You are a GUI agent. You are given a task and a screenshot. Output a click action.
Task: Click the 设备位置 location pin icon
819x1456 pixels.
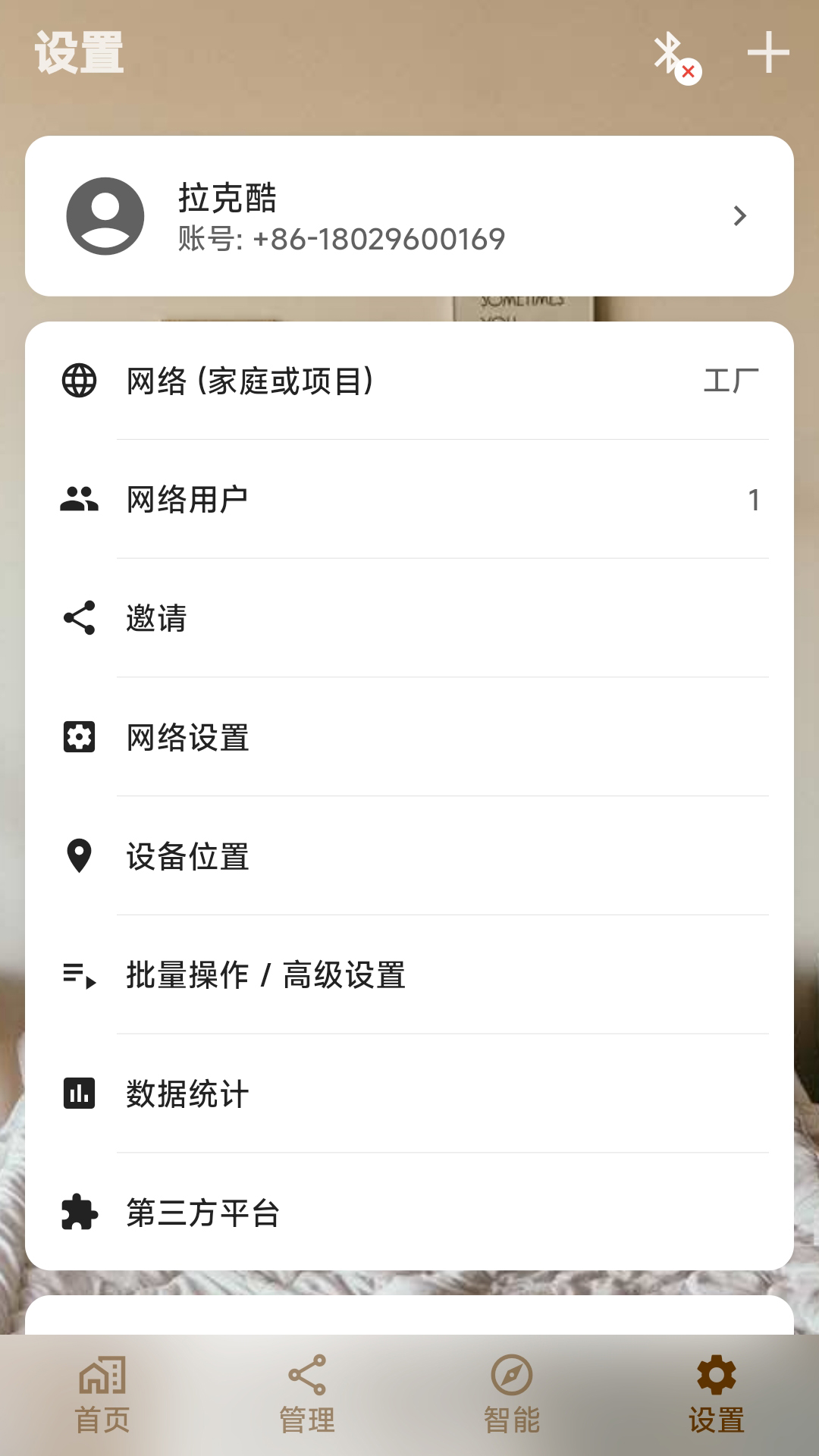pyautogui.click(x=78, y=855)
